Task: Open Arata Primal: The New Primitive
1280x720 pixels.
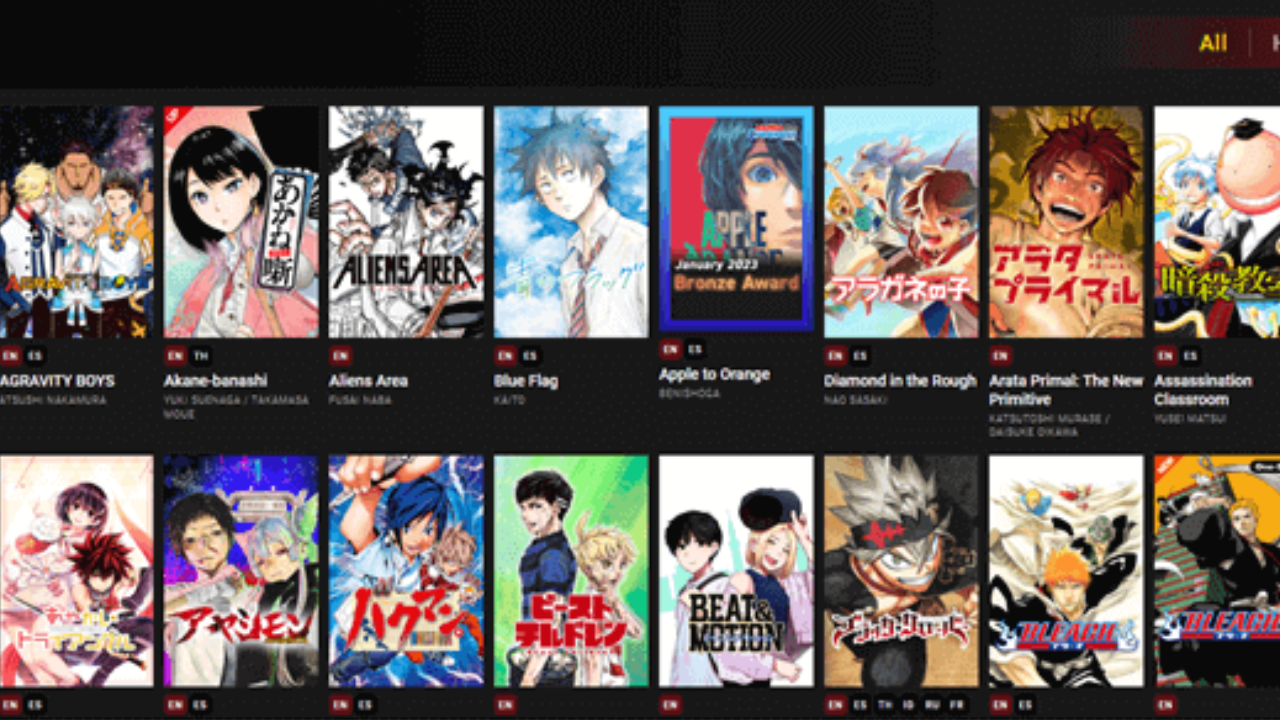Action: pyautogui.click(x=1066, y=222)
